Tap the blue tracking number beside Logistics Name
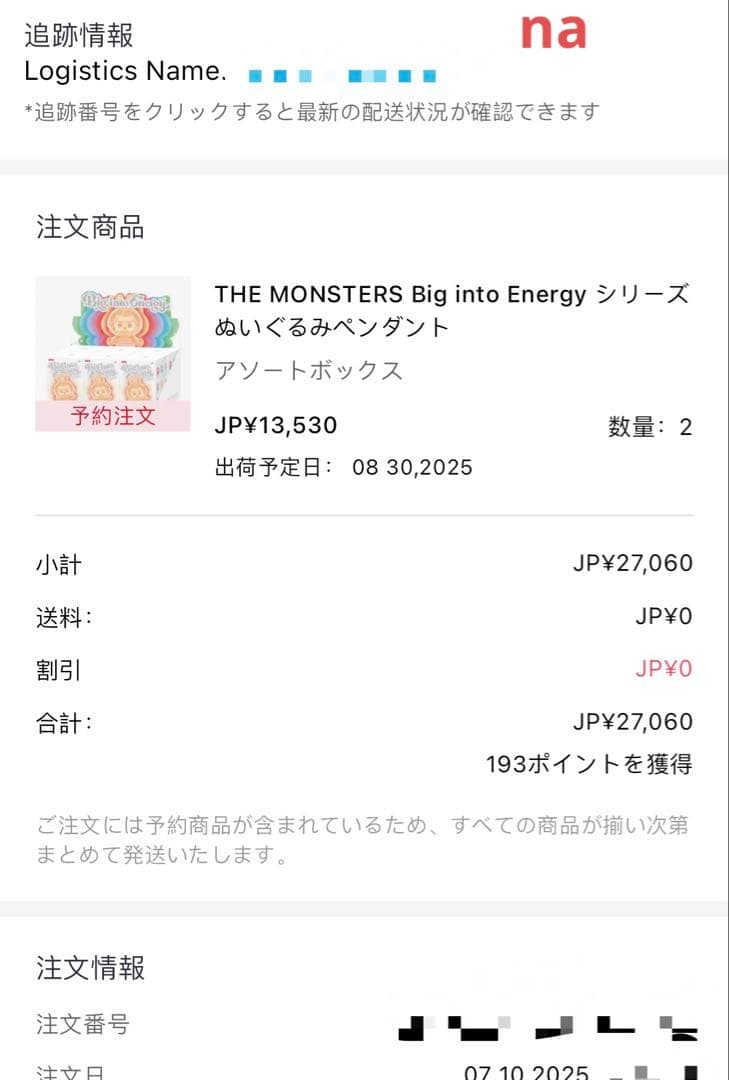This screenshot has height=1080, width=729. pos(342,75)
